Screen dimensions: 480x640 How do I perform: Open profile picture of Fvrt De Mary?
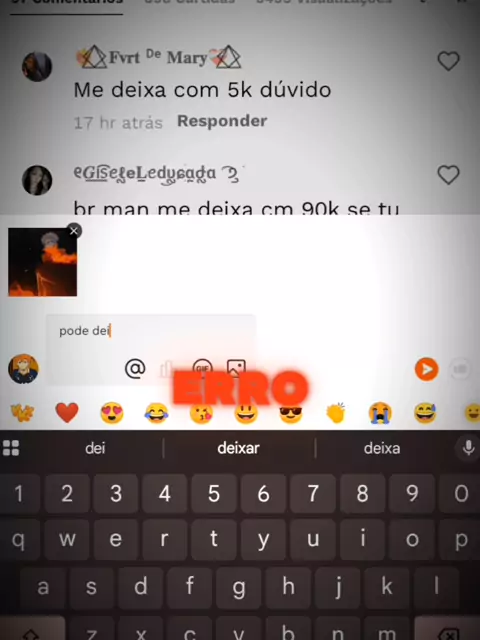click(x=37, y=67)
